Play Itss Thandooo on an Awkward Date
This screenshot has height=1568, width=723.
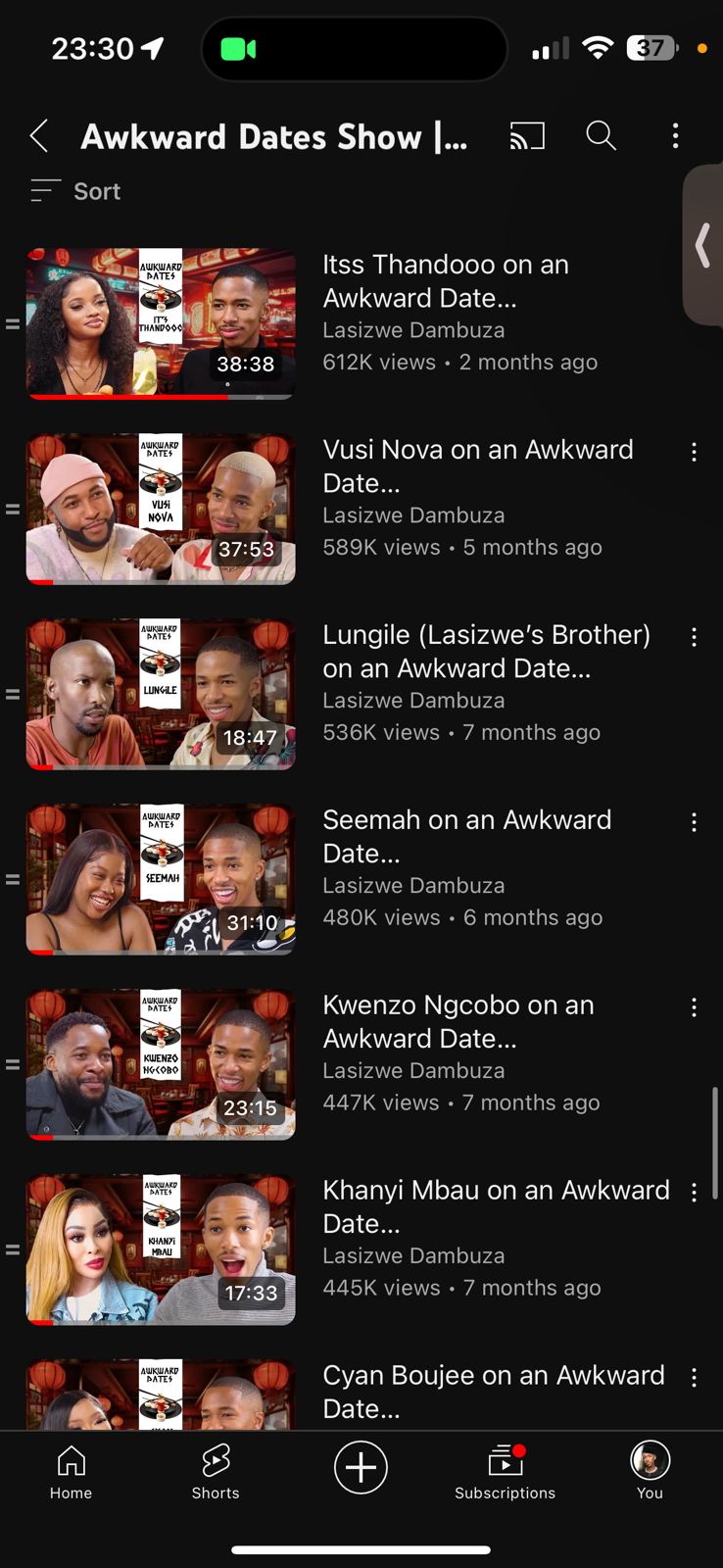(161, 323)
